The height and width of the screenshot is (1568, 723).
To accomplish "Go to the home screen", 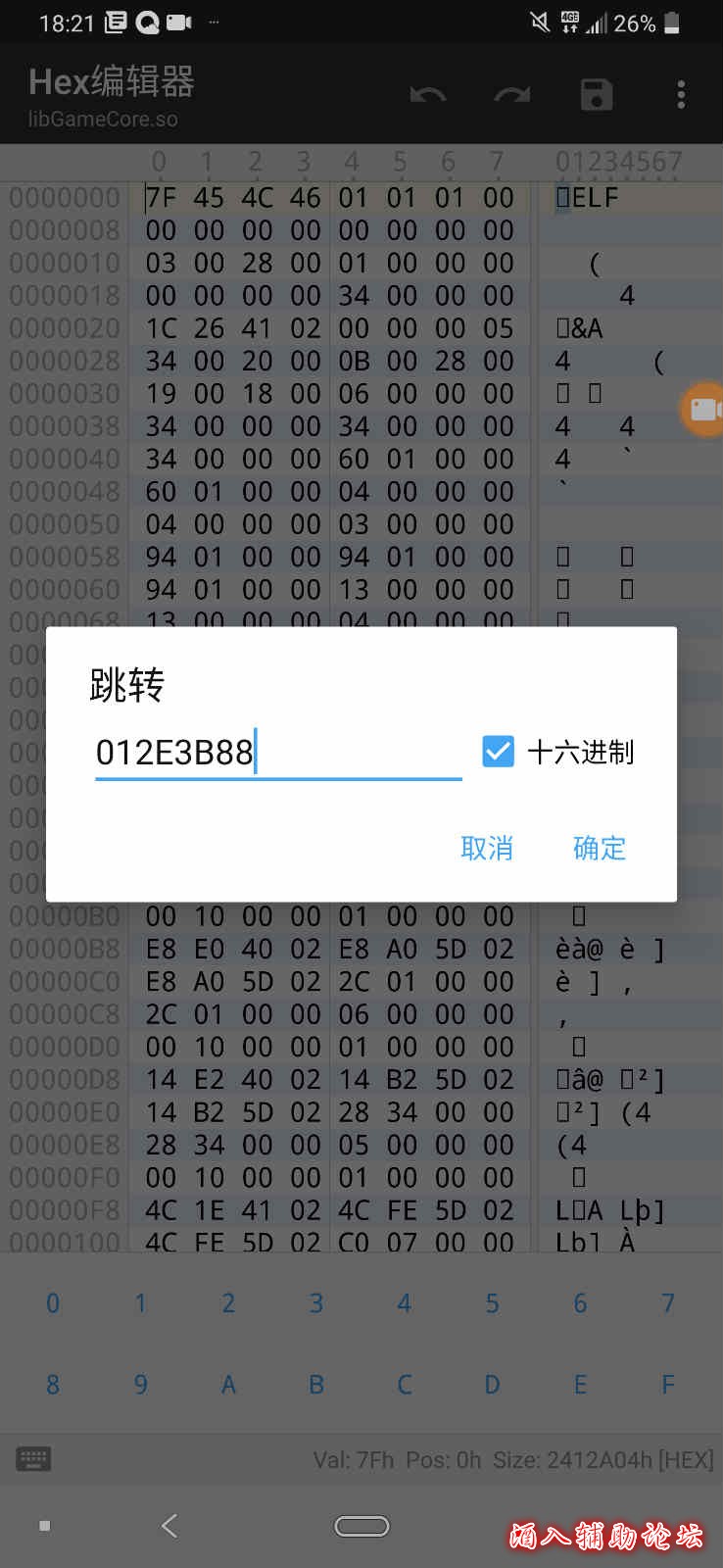I will pyautogui.click(x=361, y=1526).
